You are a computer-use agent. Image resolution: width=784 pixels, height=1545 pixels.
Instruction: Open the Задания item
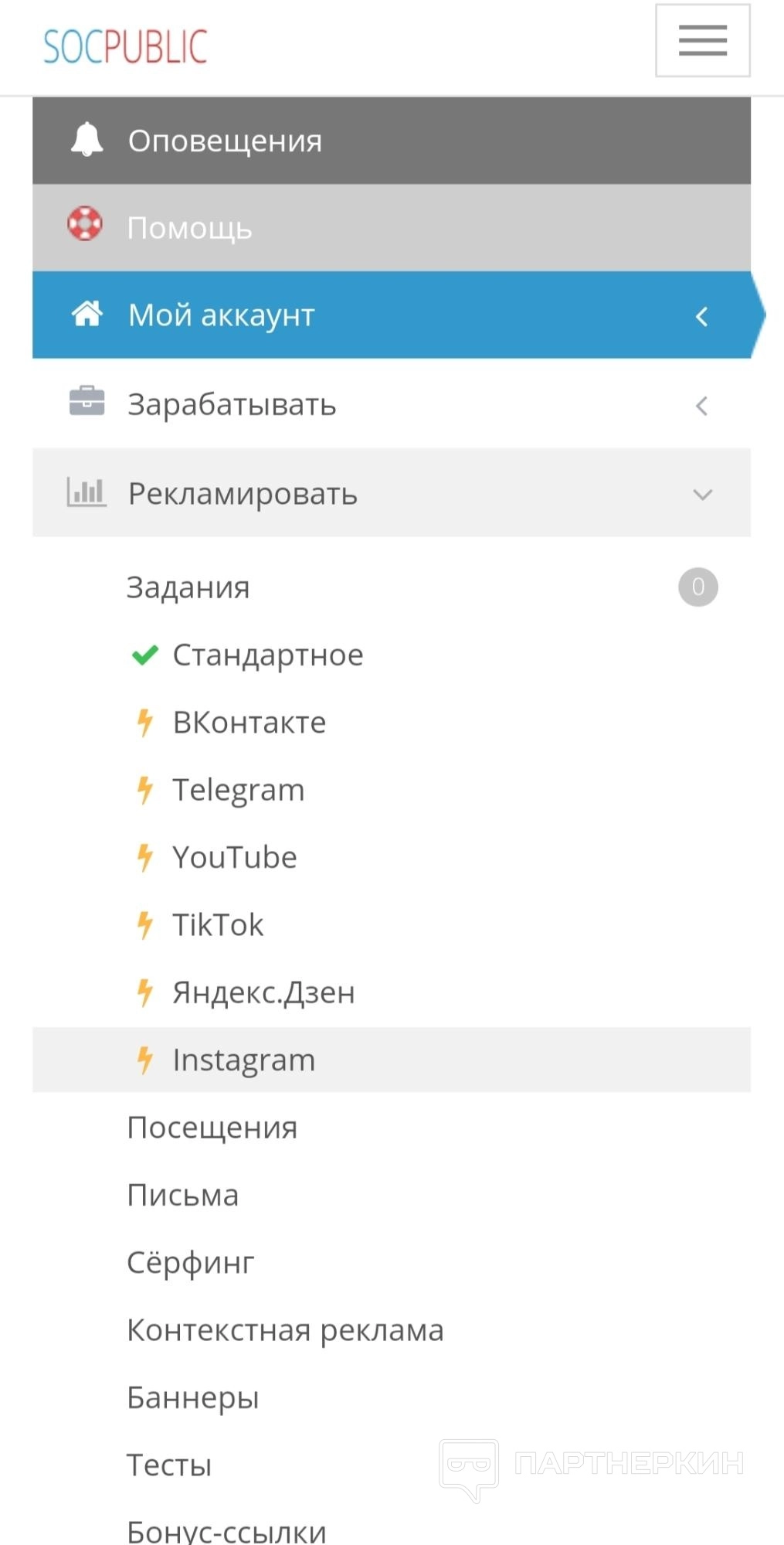tap(188, 587)
